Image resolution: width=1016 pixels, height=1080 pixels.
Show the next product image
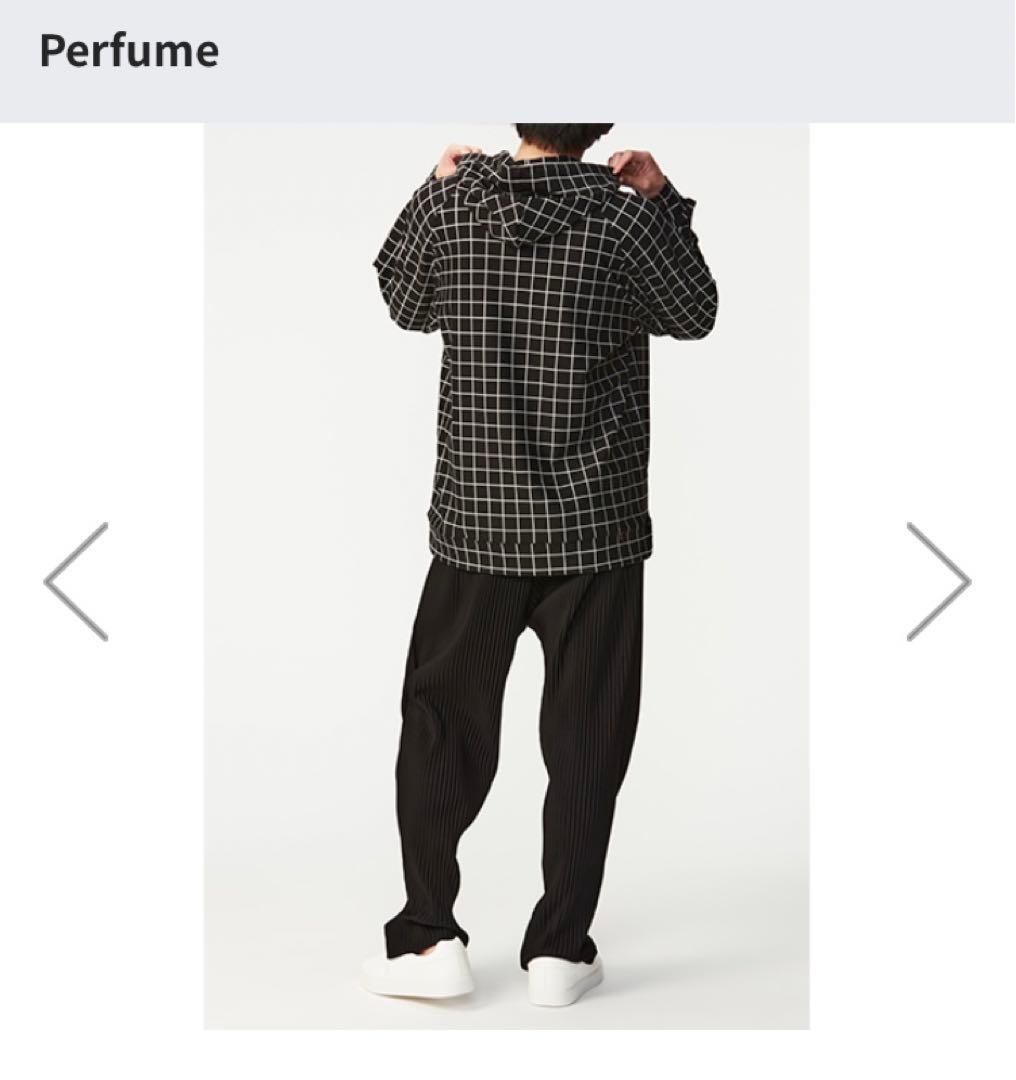(937, 581)
